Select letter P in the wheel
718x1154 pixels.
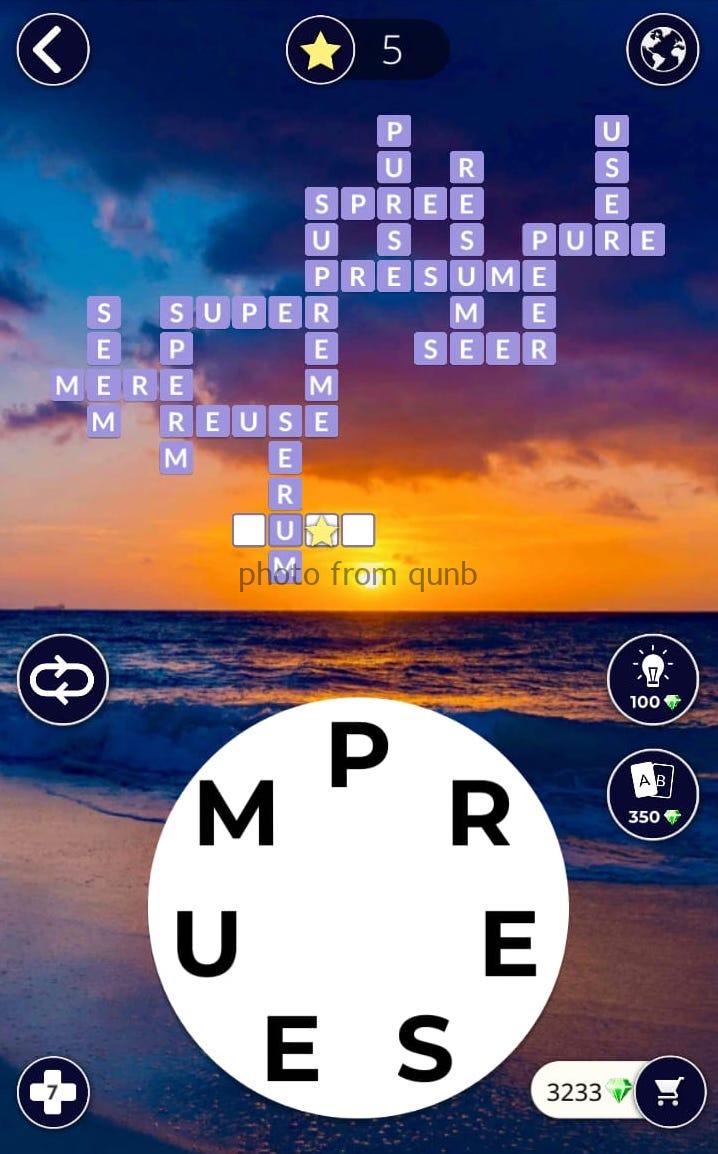358,757
